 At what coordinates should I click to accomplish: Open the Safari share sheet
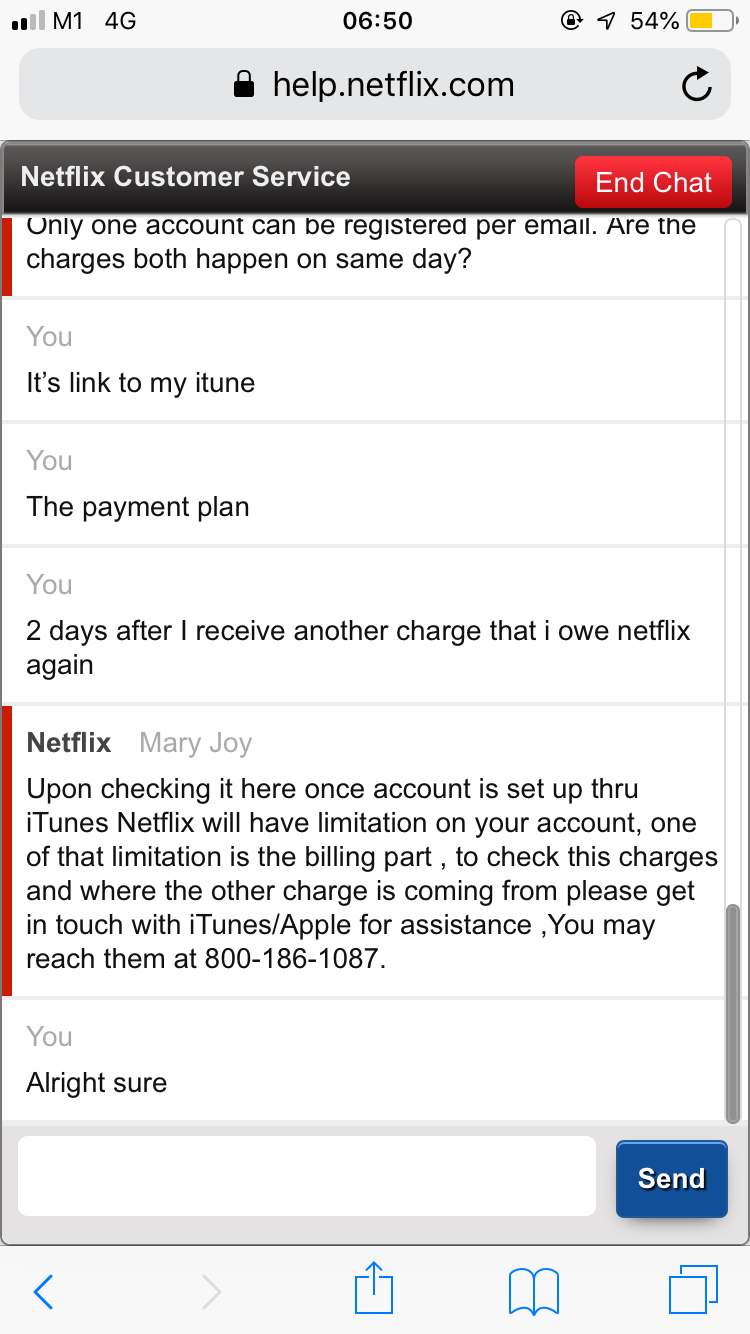click(x=375, y=1290)
